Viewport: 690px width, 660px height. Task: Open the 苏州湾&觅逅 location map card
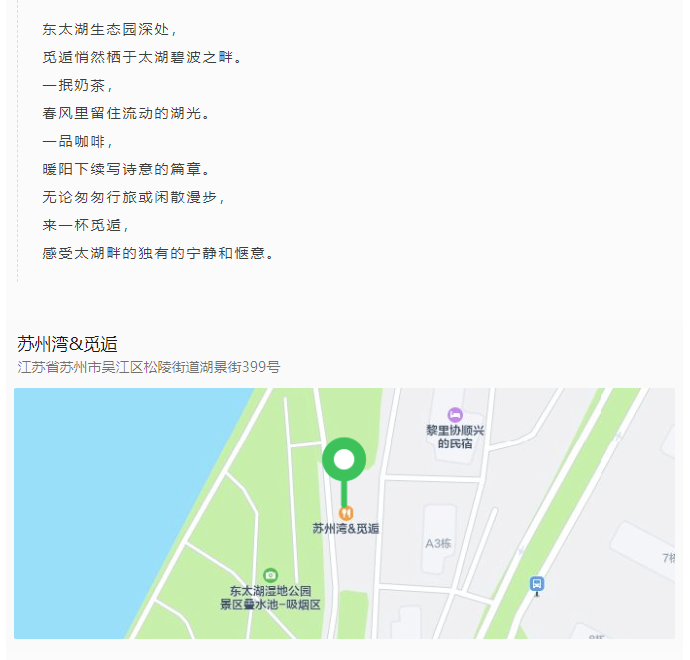click(344, 490)
